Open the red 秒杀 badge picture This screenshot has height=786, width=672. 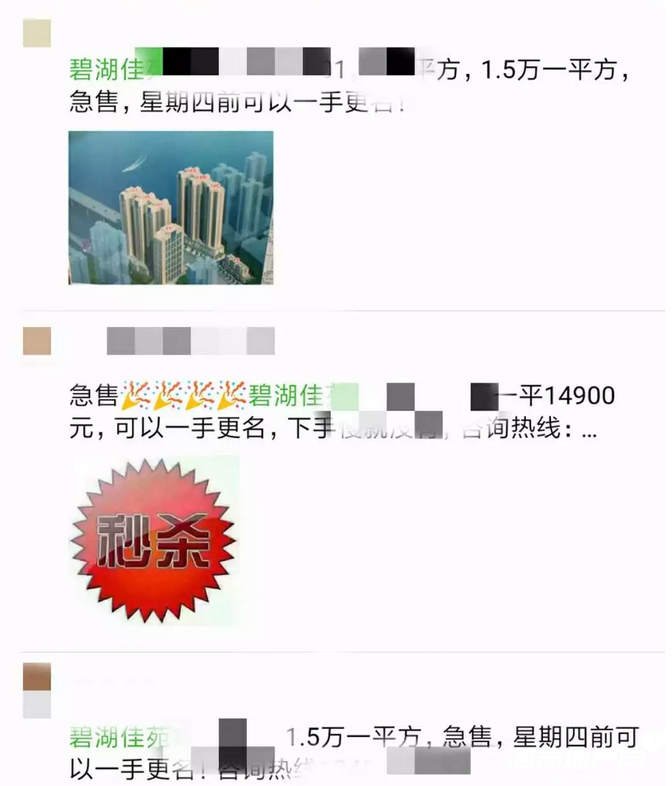pyautogui.click(x=155, y=540)
